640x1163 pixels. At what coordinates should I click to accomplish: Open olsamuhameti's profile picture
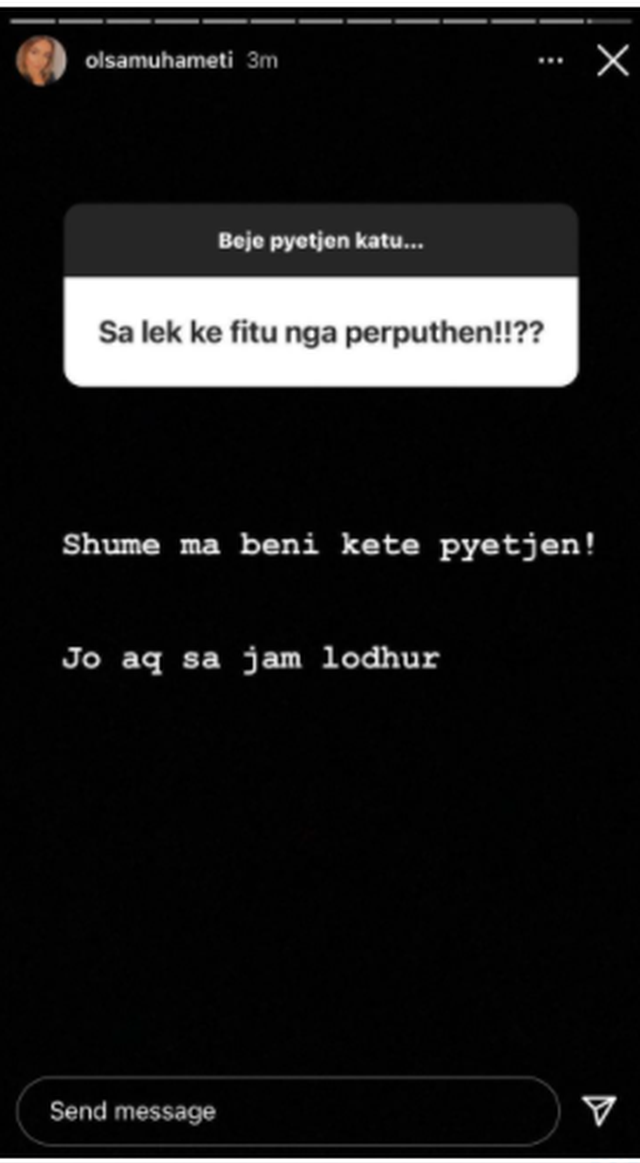[x=41, y=61]
